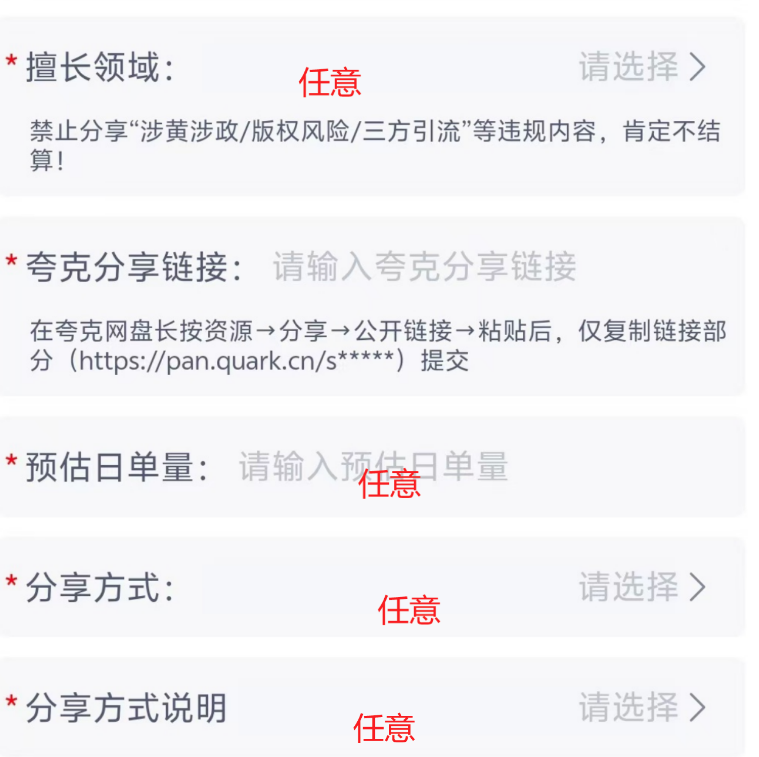The height and width of the screenshot is (757, 759).
Task: Tap the 预估日单量 input field
Action: [372, 466]
